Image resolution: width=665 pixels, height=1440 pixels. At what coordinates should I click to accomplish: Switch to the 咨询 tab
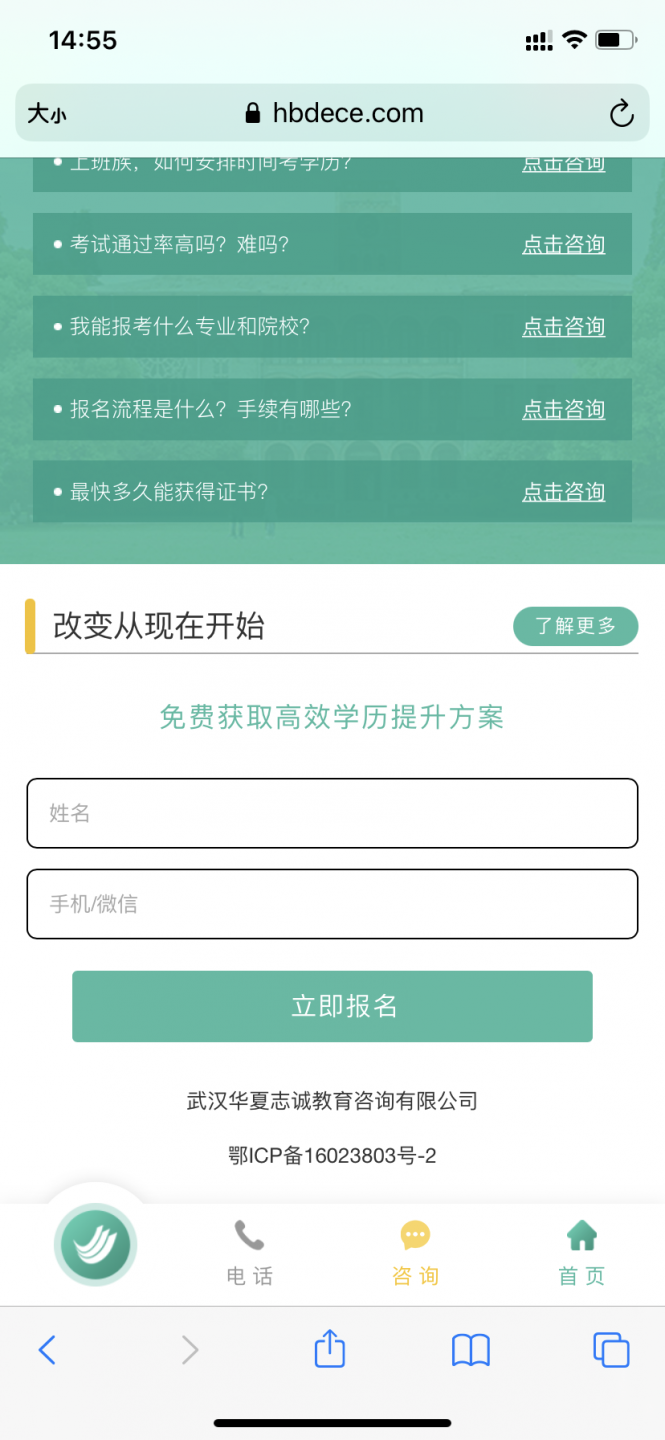click(415, 1252)
